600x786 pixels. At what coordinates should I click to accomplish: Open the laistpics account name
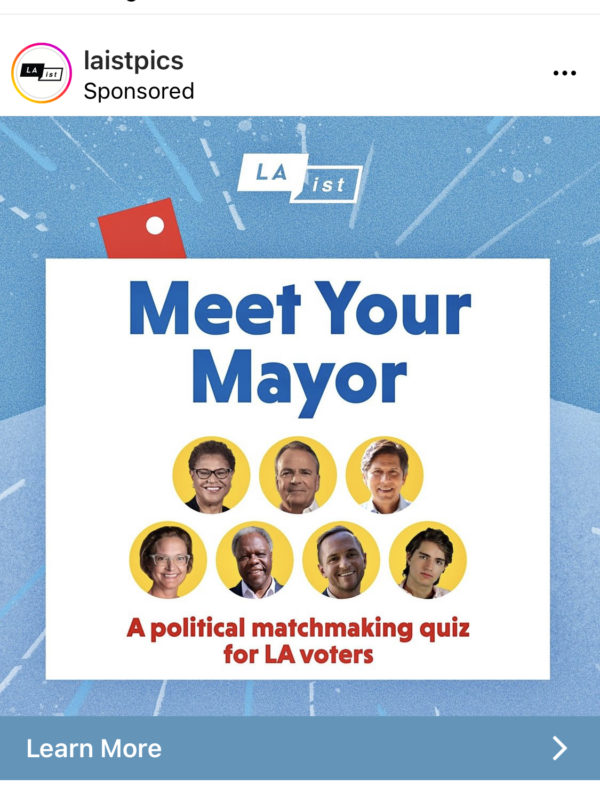133,60
